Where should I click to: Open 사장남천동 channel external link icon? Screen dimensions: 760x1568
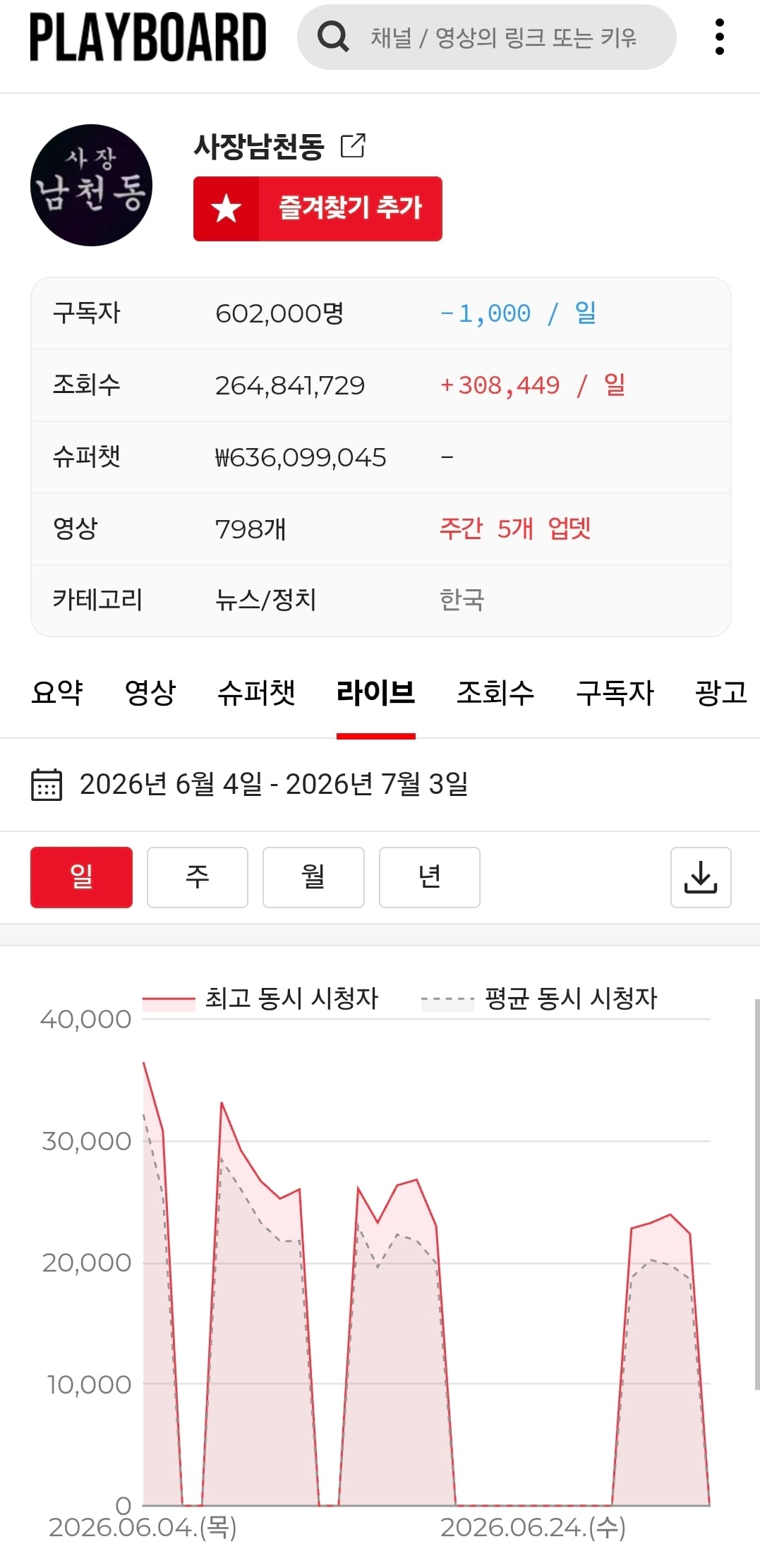pos(353,145)
